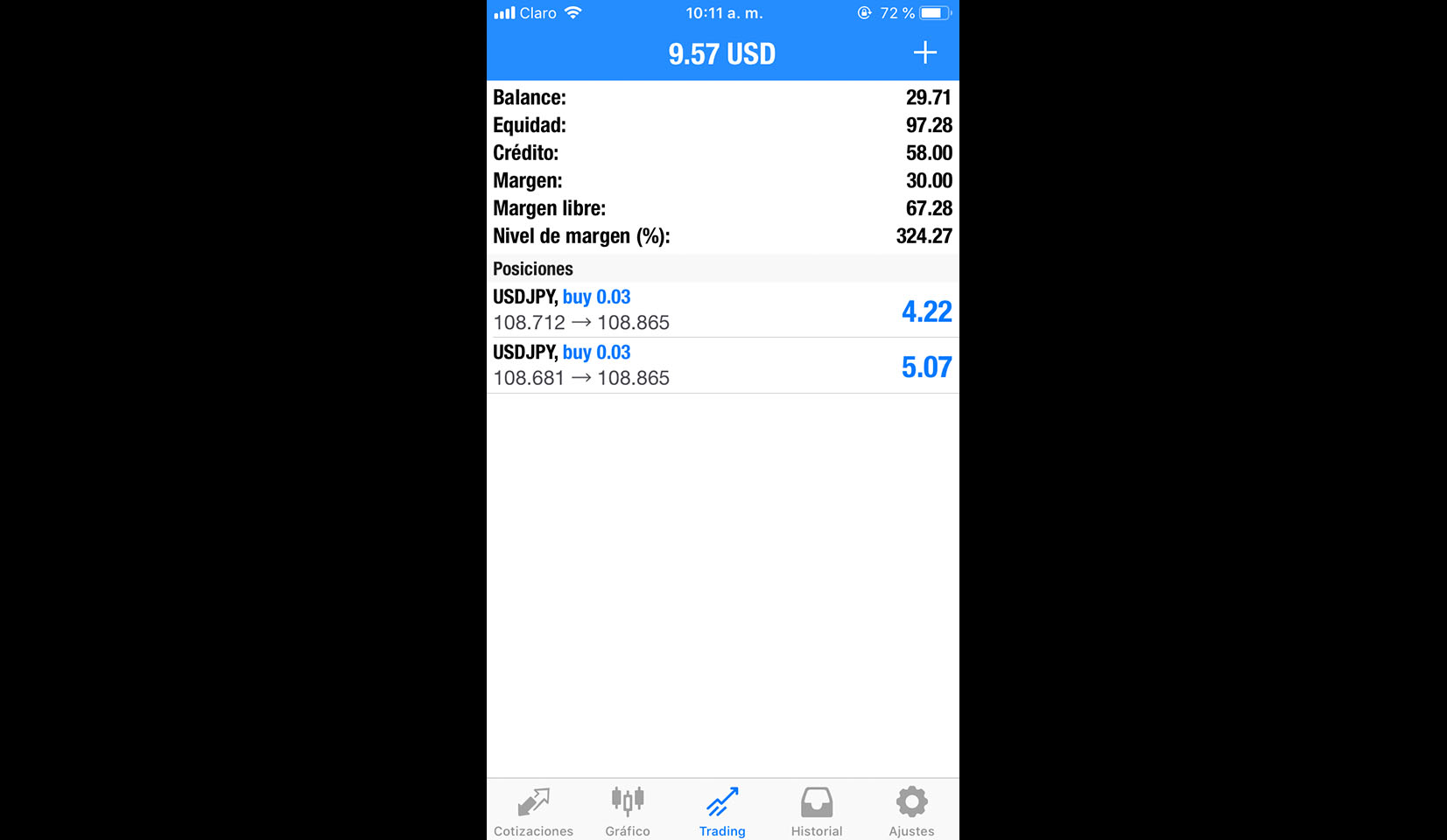
Task: Open the Ajustes settings tab
Action: [x=911, y=811]
